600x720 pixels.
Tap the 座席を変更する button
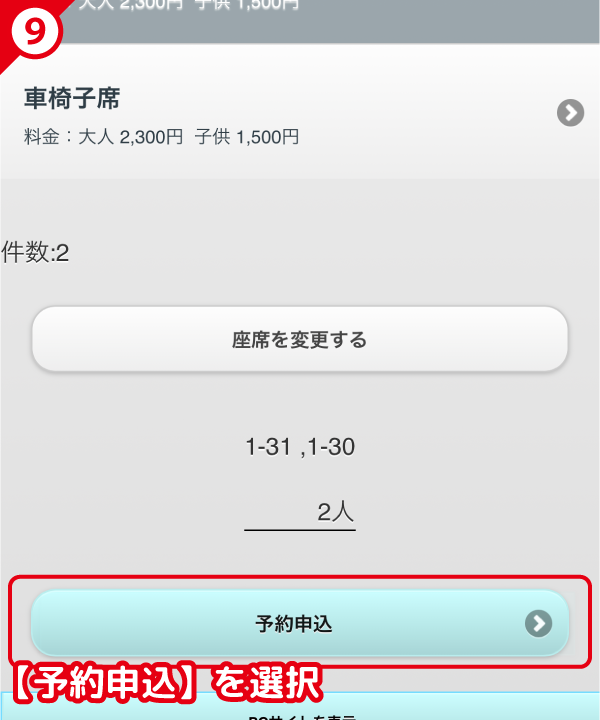[x=300, y=340]
